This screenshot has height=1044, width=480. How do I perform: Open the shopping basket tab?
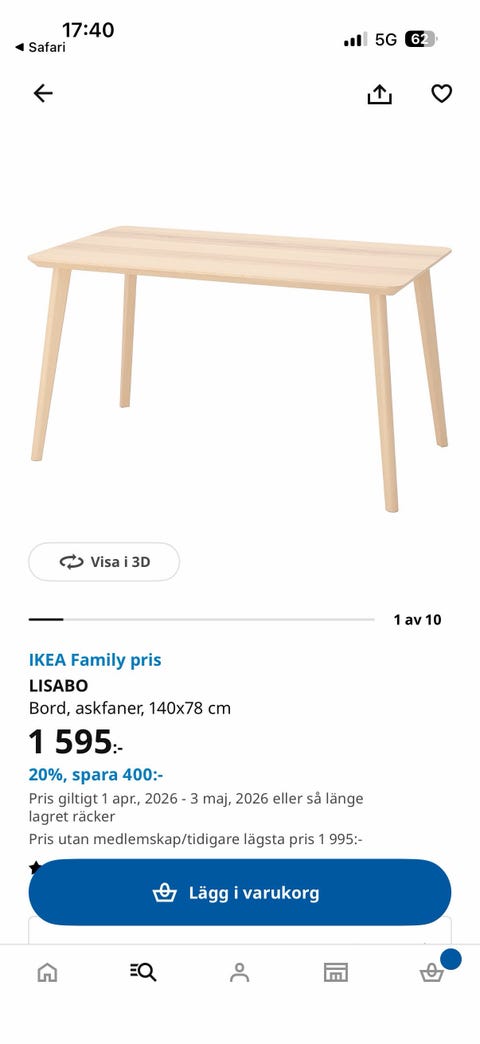tap(432, 973)
